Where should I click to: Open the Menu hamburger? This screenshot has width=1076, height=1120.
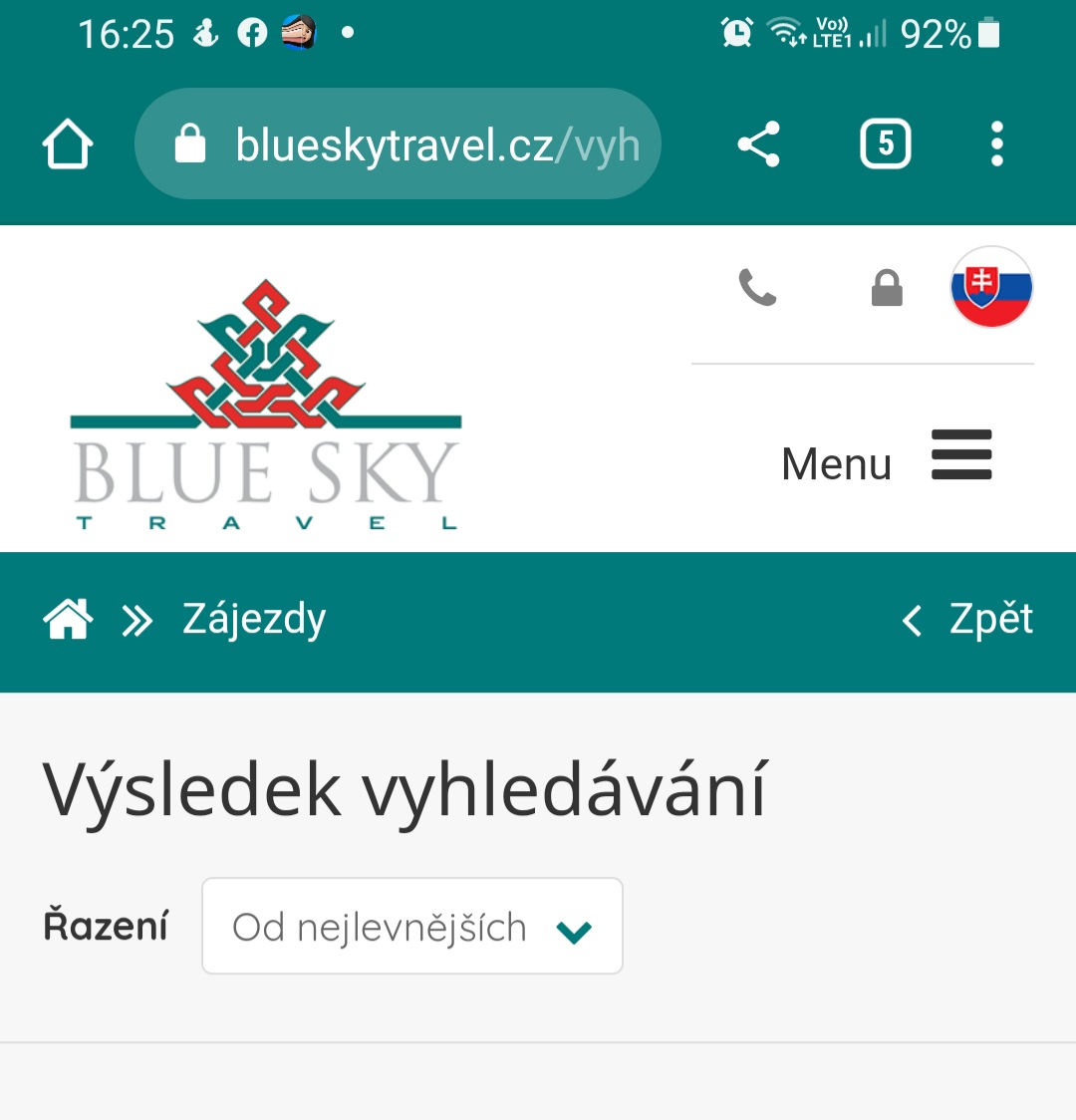coord(887,458)
